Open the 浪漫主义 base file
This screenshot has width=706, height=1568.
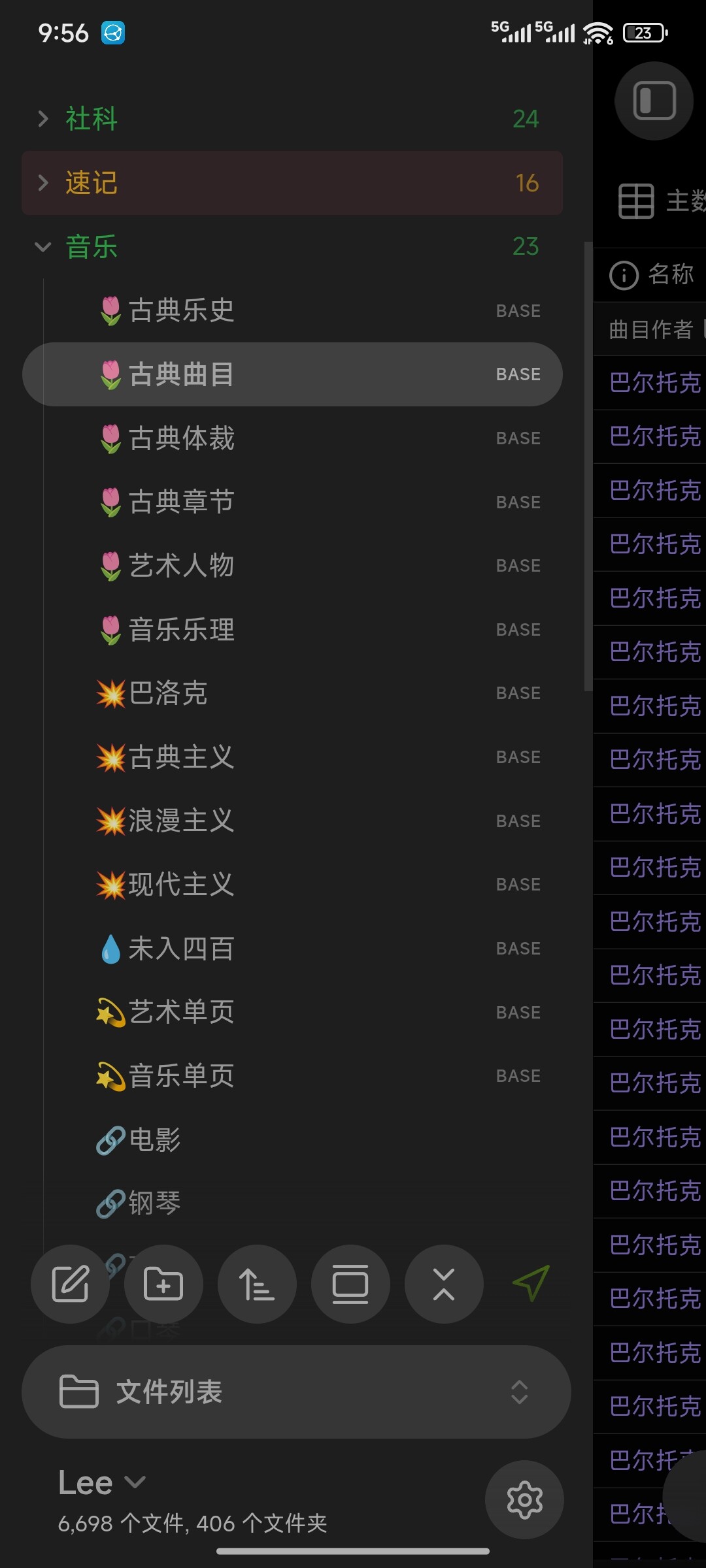(182, 821)
